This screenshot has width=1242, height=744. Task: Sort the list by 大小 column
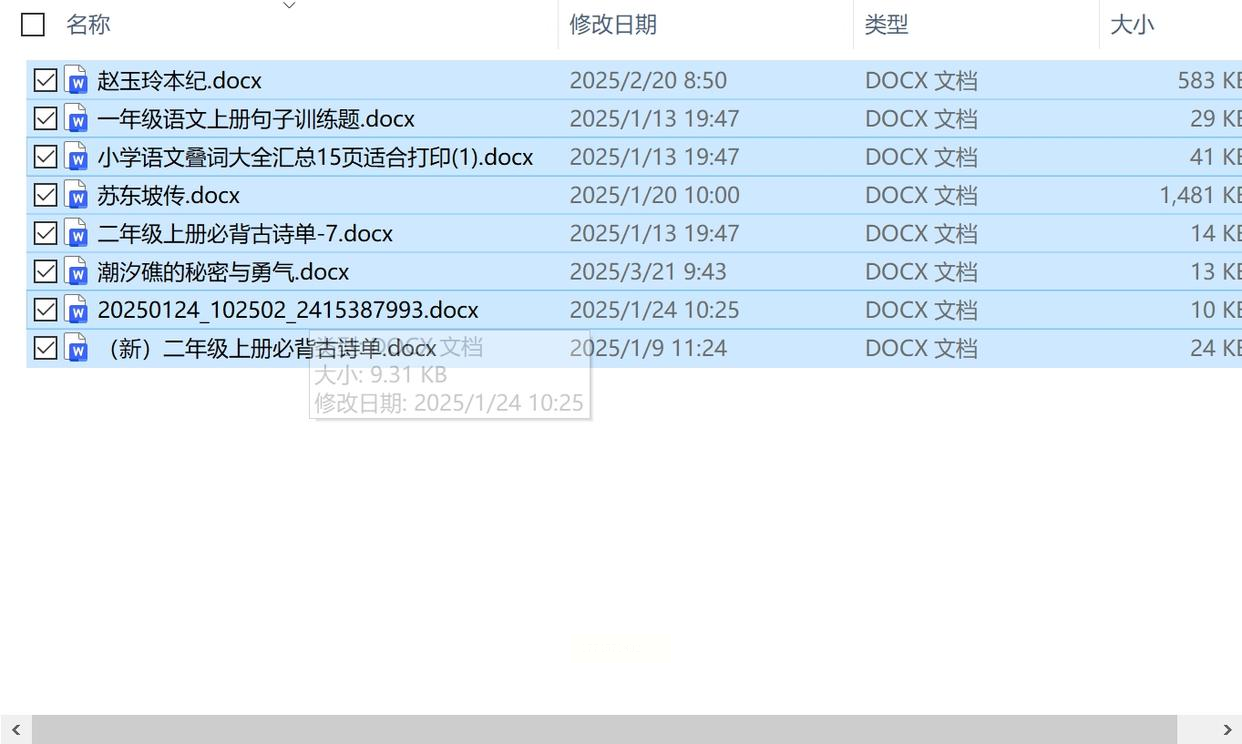1132,25
